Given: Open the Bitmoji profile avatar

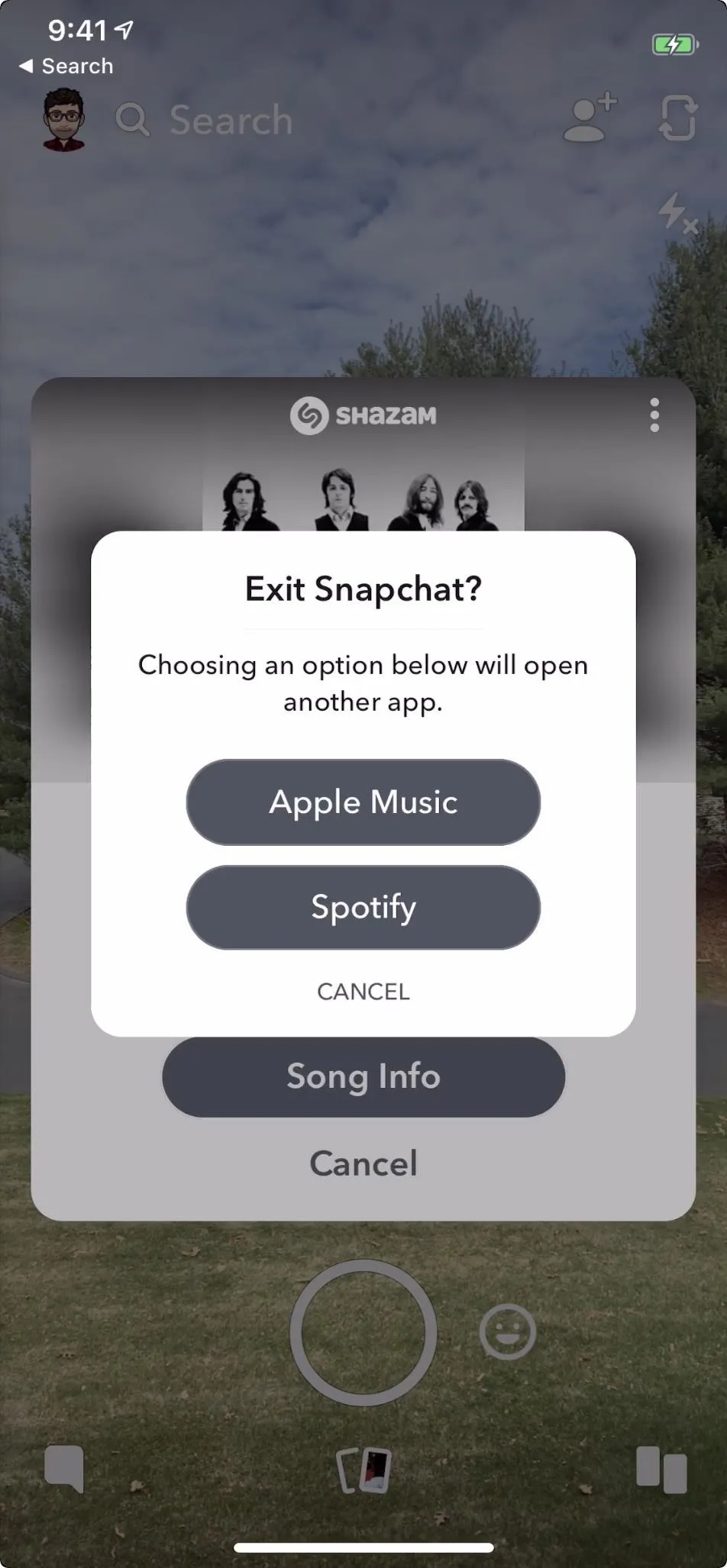Looking at the screenshot, I should click(x=64, y=119).
